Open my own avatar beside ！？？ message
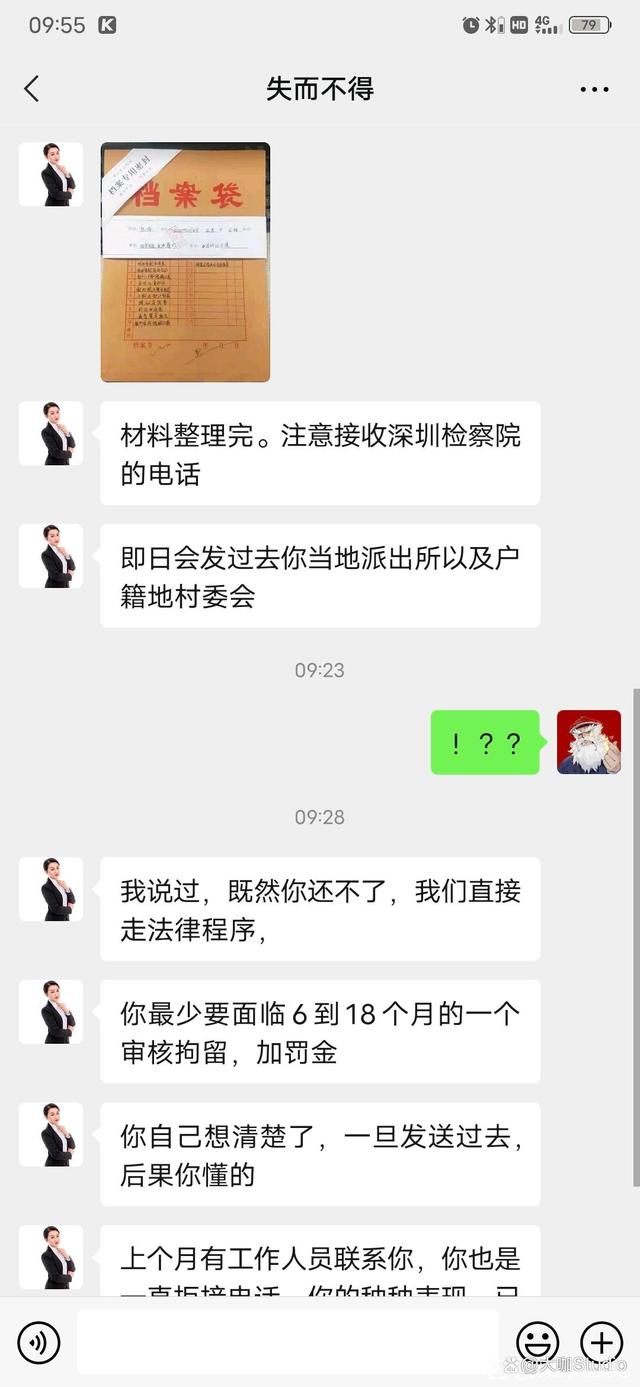 589,742
